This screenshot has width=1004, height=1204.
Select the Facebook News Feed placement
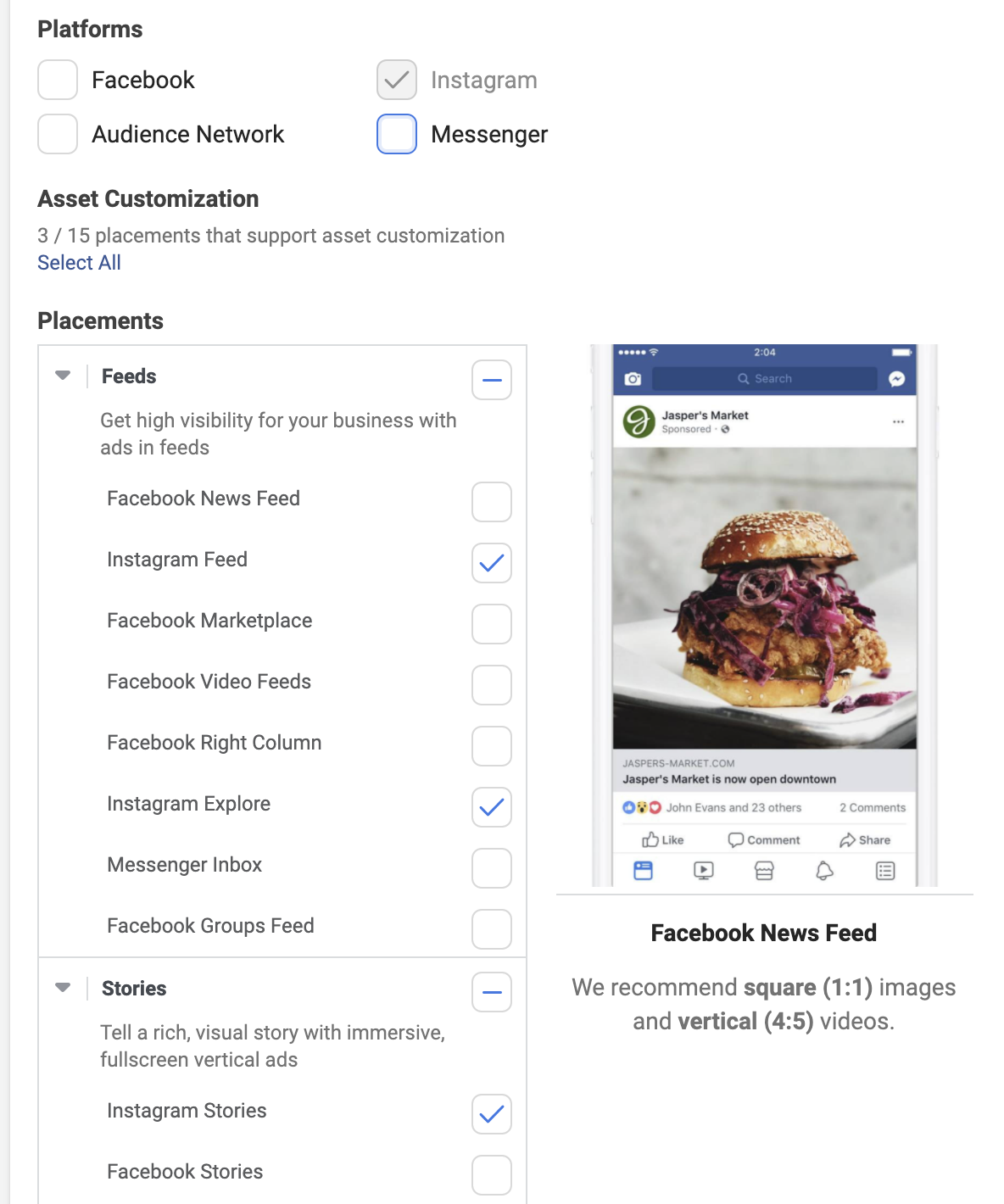coord(492,502)
